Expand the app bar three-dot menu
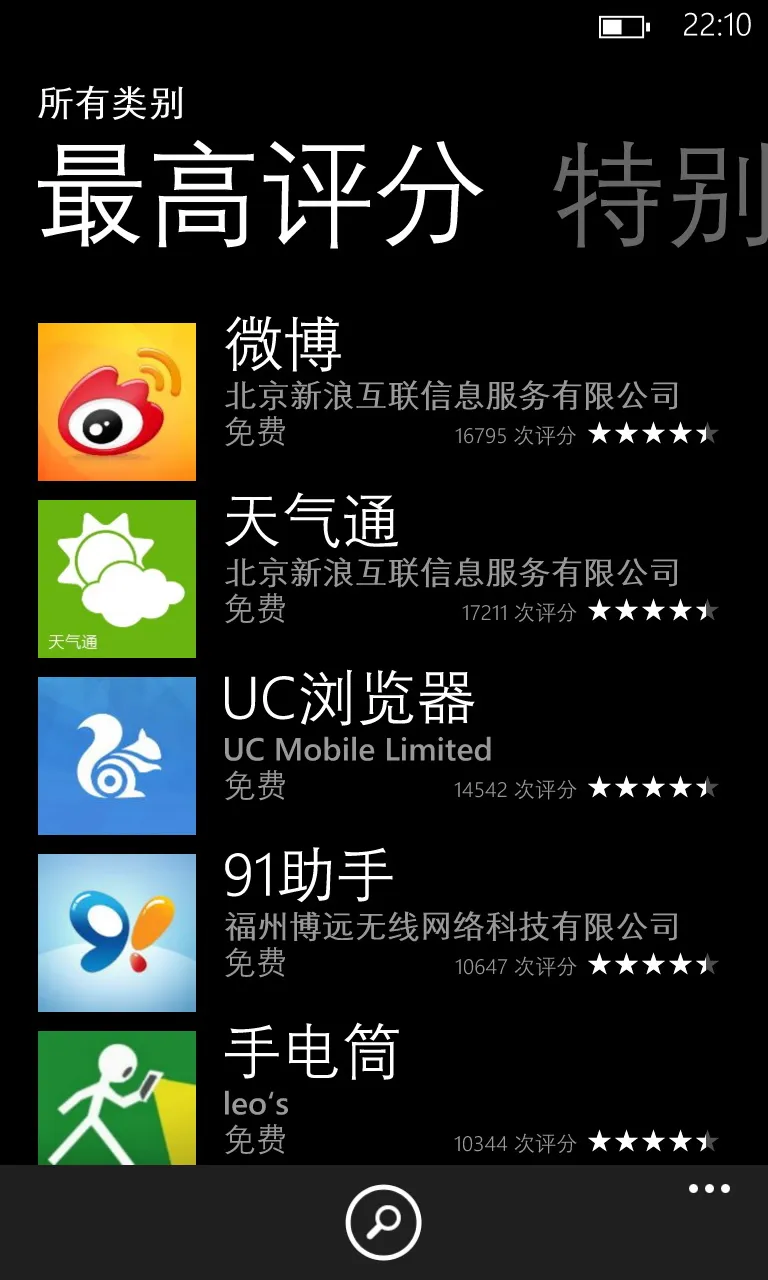The image size is (768, 1280). click(709, 1189)
